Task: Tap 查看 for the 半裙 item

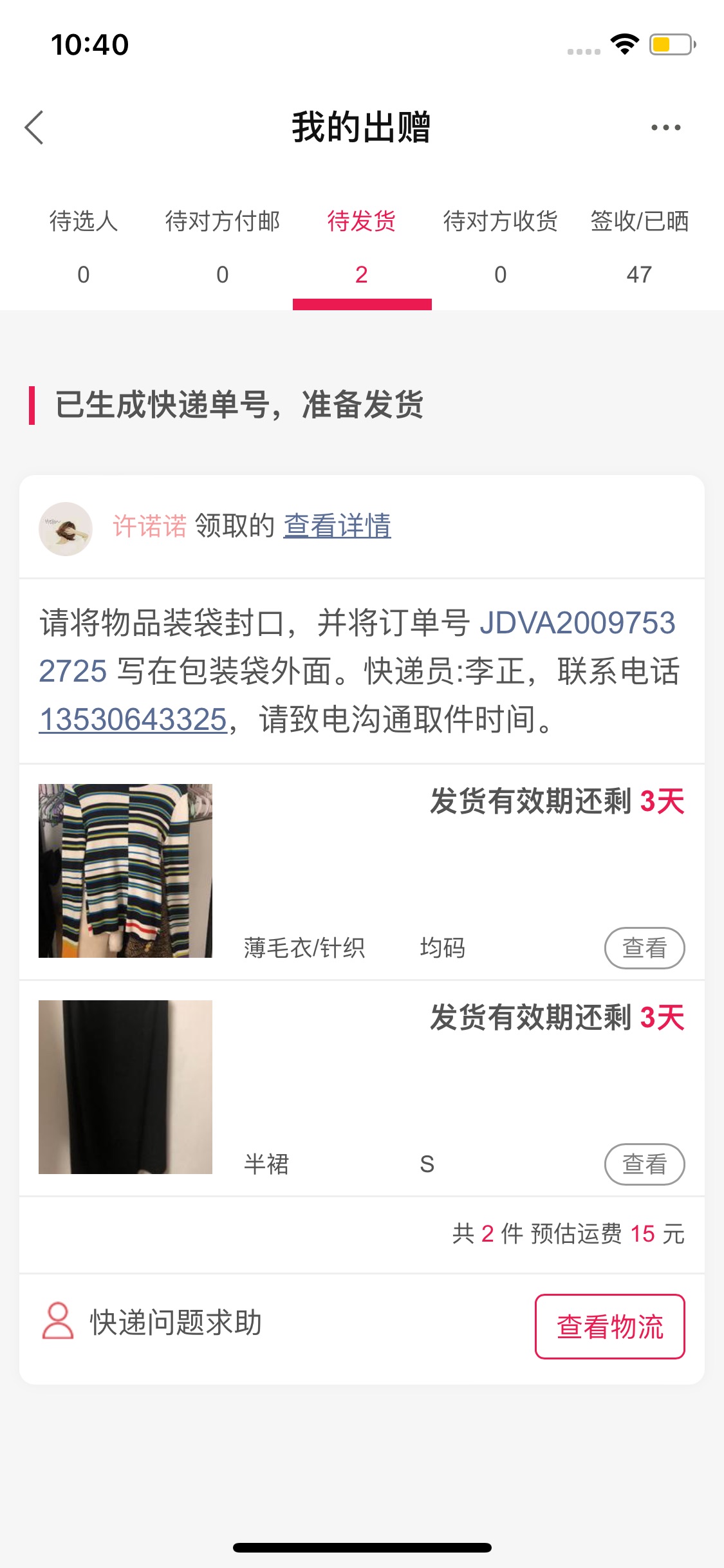Action: [x=644, y=1164]
